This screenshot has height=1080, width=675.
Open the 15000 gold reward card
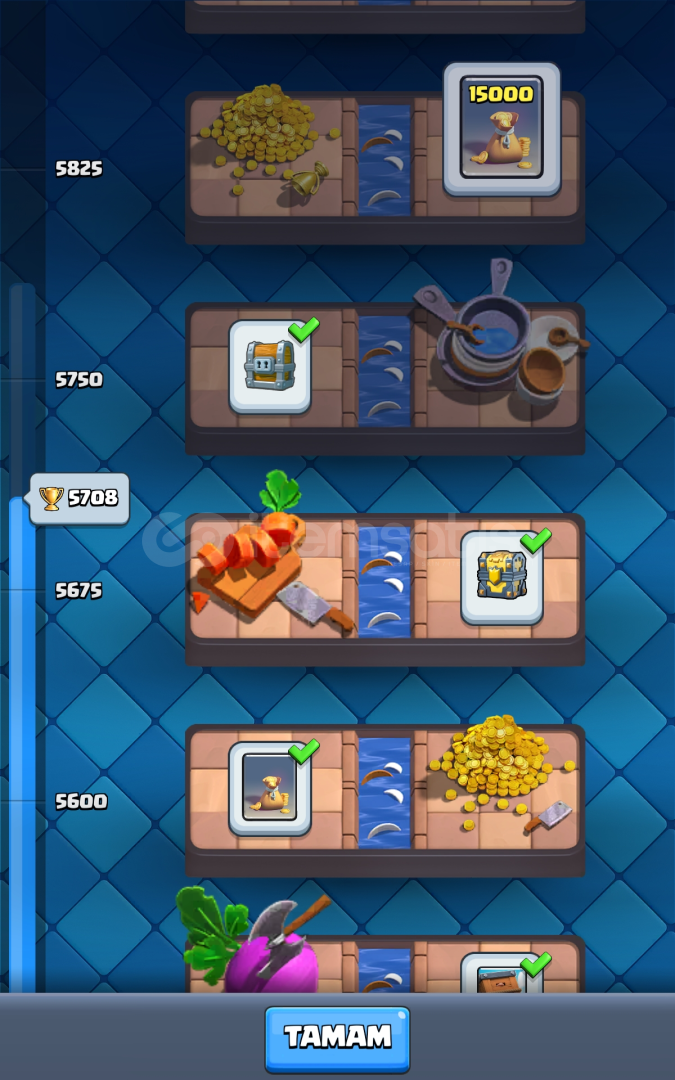pos(501,129)
